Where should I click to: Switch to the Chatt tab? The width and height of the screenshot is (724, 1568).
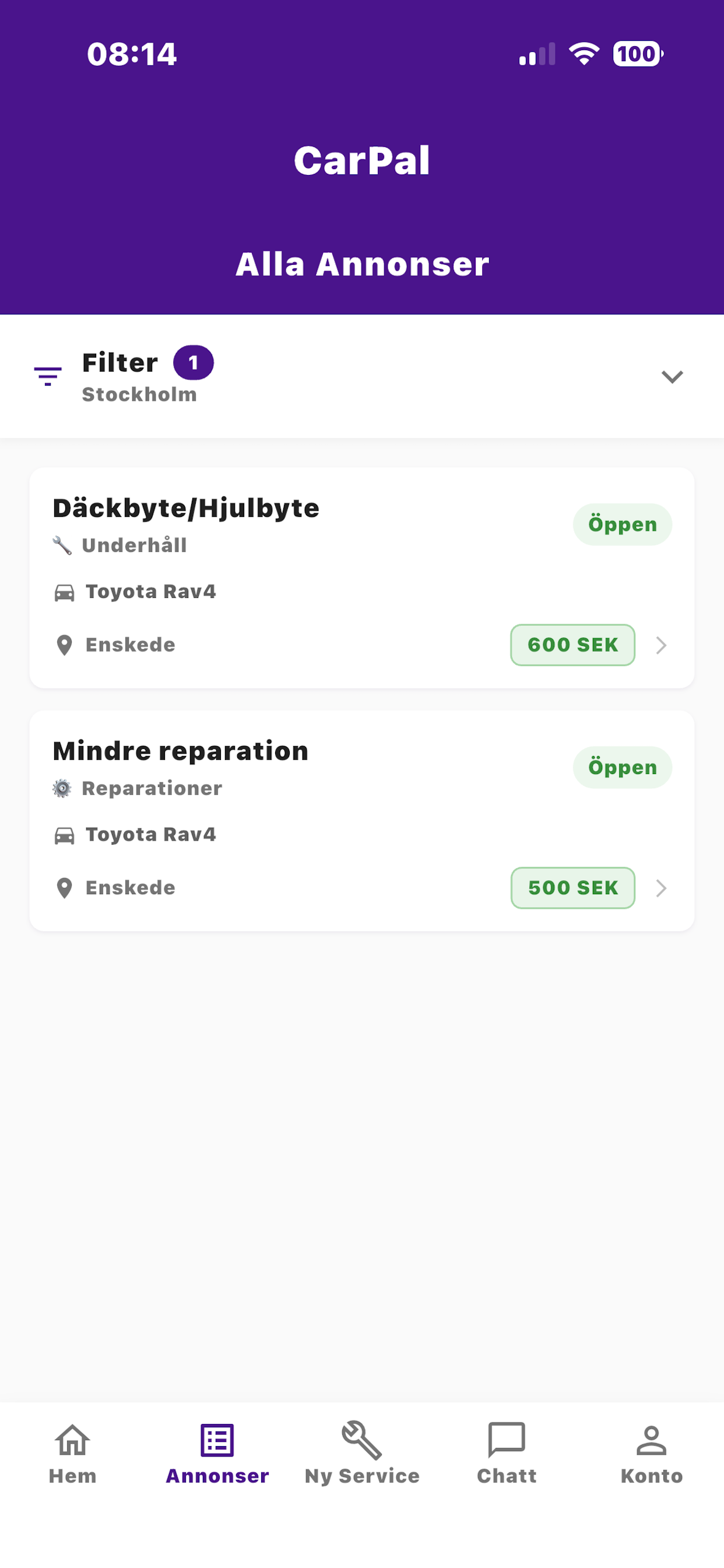[507, 1454]
